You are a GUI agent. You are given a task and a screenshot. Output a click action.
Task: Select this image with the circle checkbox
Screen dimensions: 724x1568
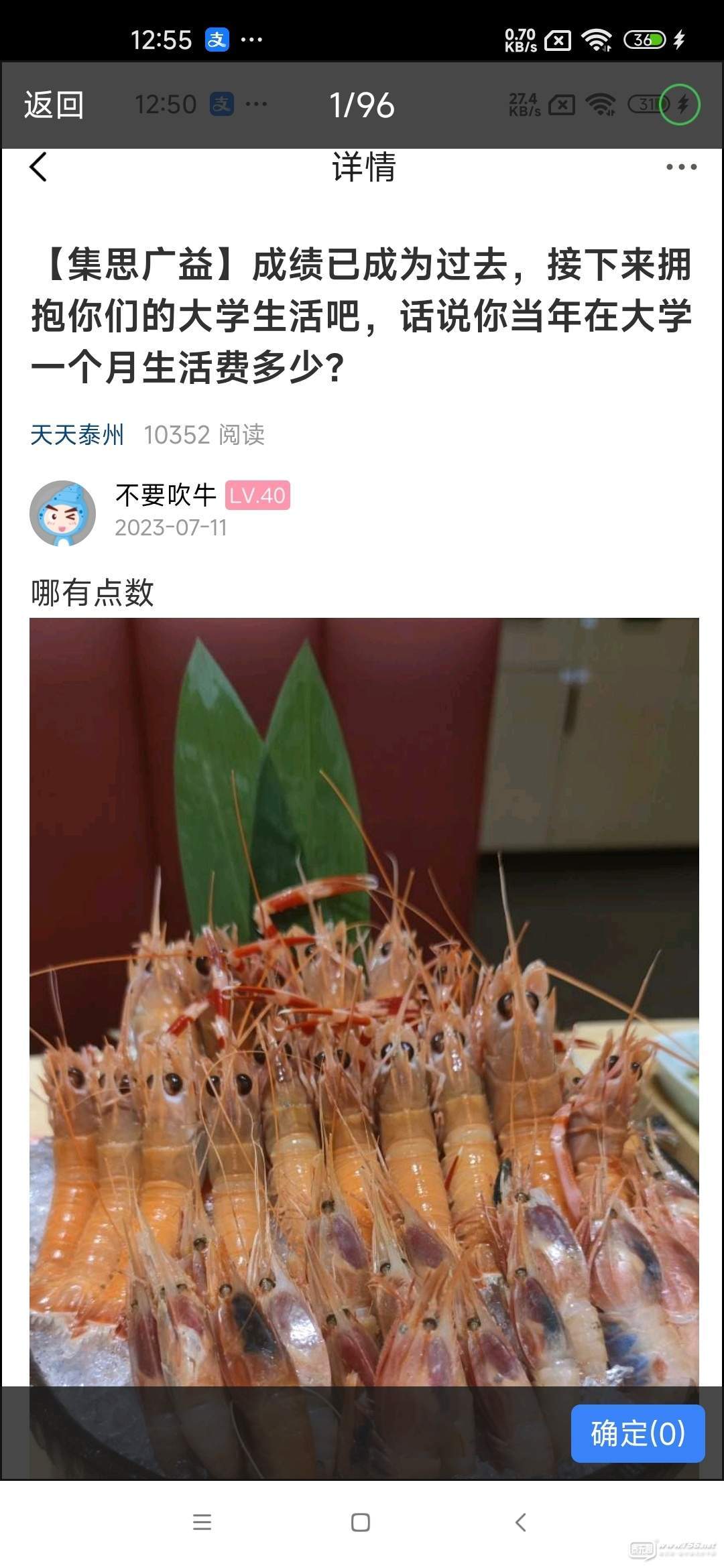coord(680,105)
